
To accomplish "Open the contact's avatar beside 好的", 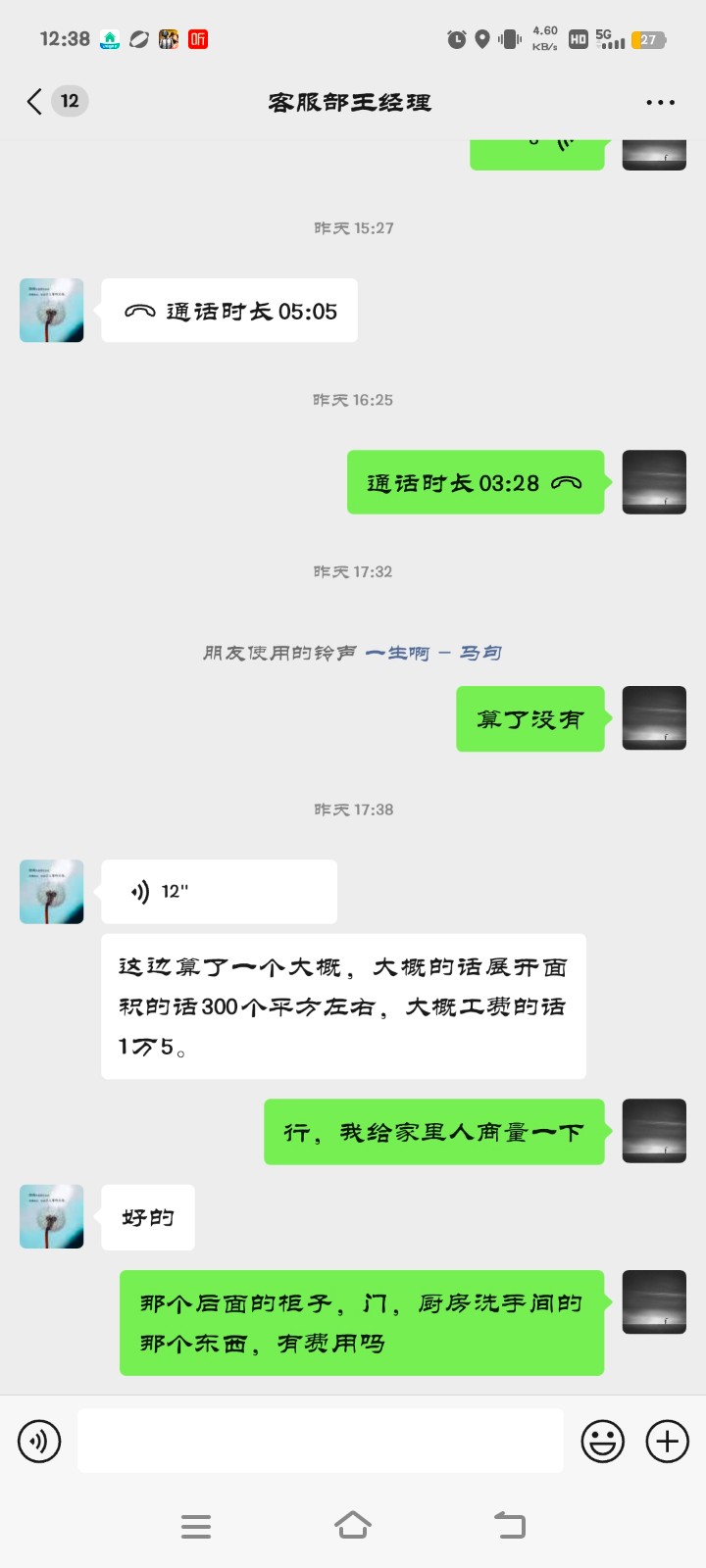I will 52,1216.
